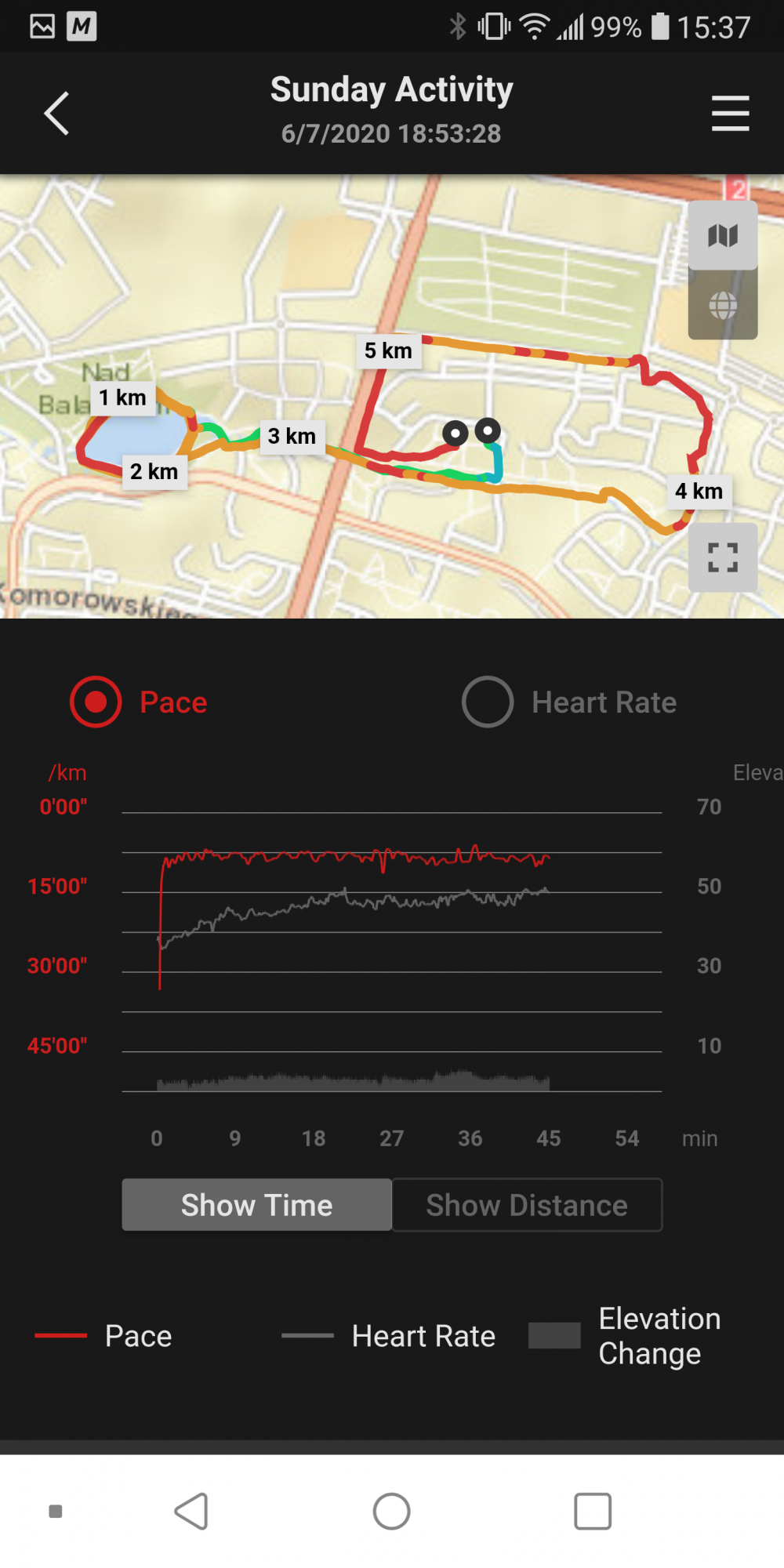Open the hamburger menu
This screenshot has height=1568, width=784.
pos(730,114)
